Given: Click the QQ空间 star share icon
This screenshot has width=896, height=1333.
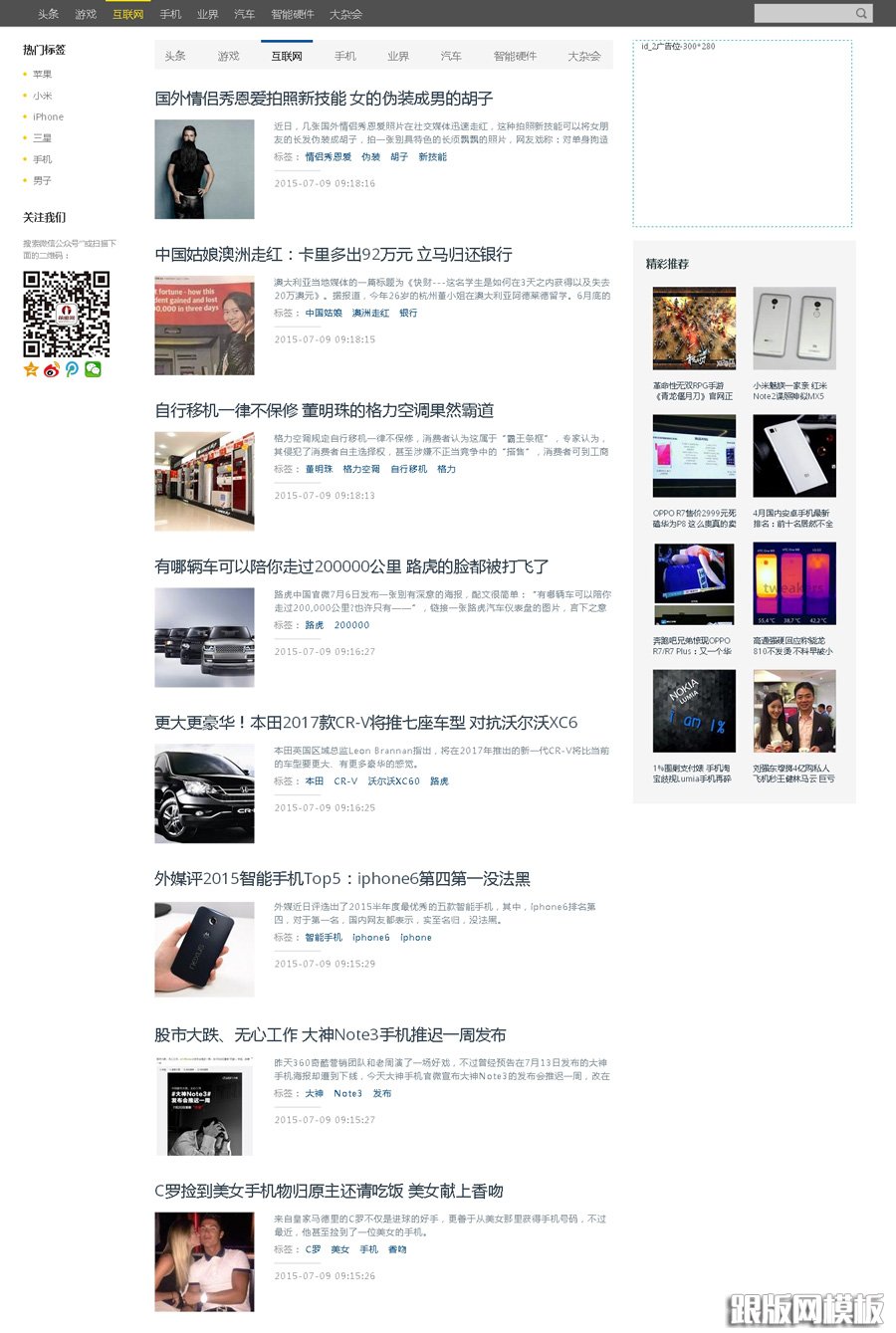Looking at the screenshot, I should pyautogui.click(x=29, y=368).
